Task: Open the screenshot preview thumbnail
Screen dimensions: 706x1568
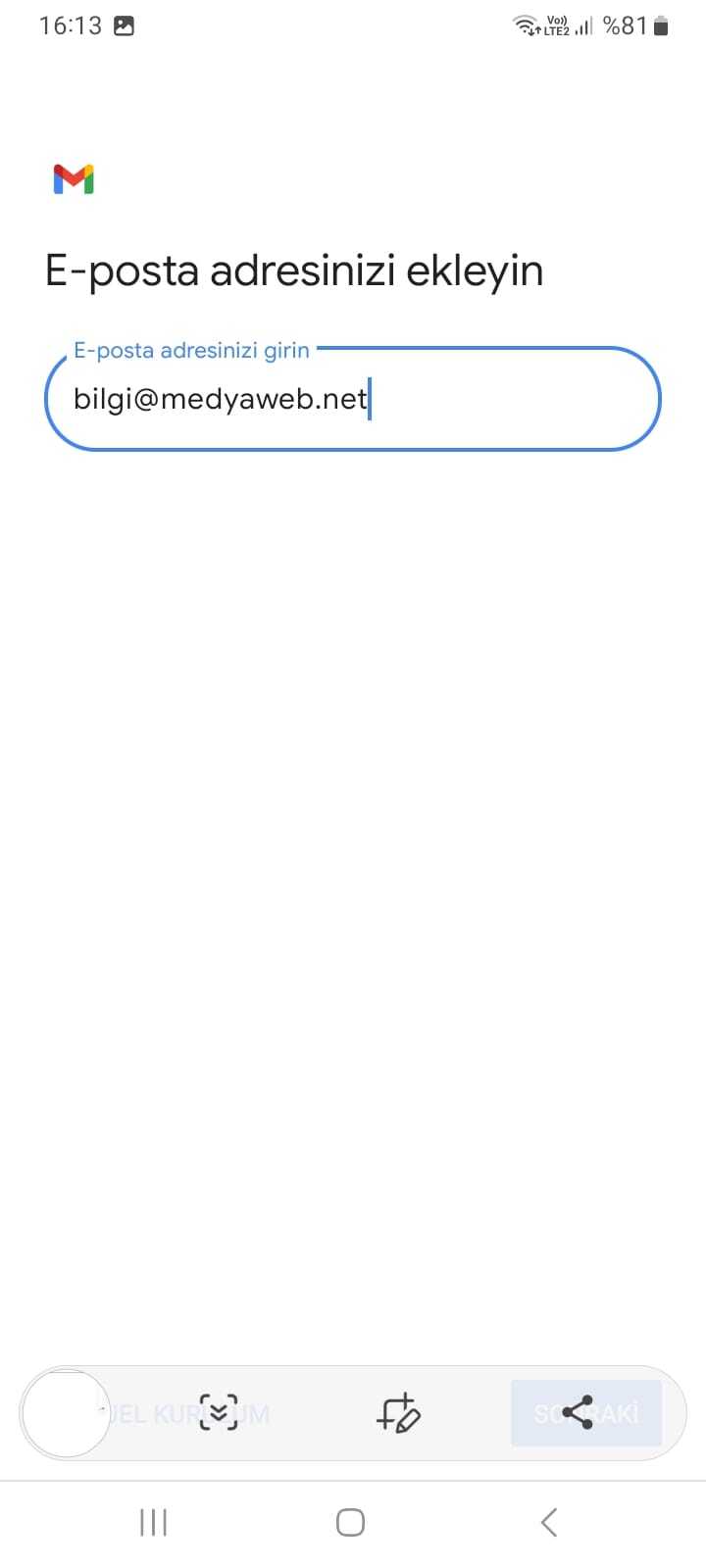Action: tap(66, 1413)
